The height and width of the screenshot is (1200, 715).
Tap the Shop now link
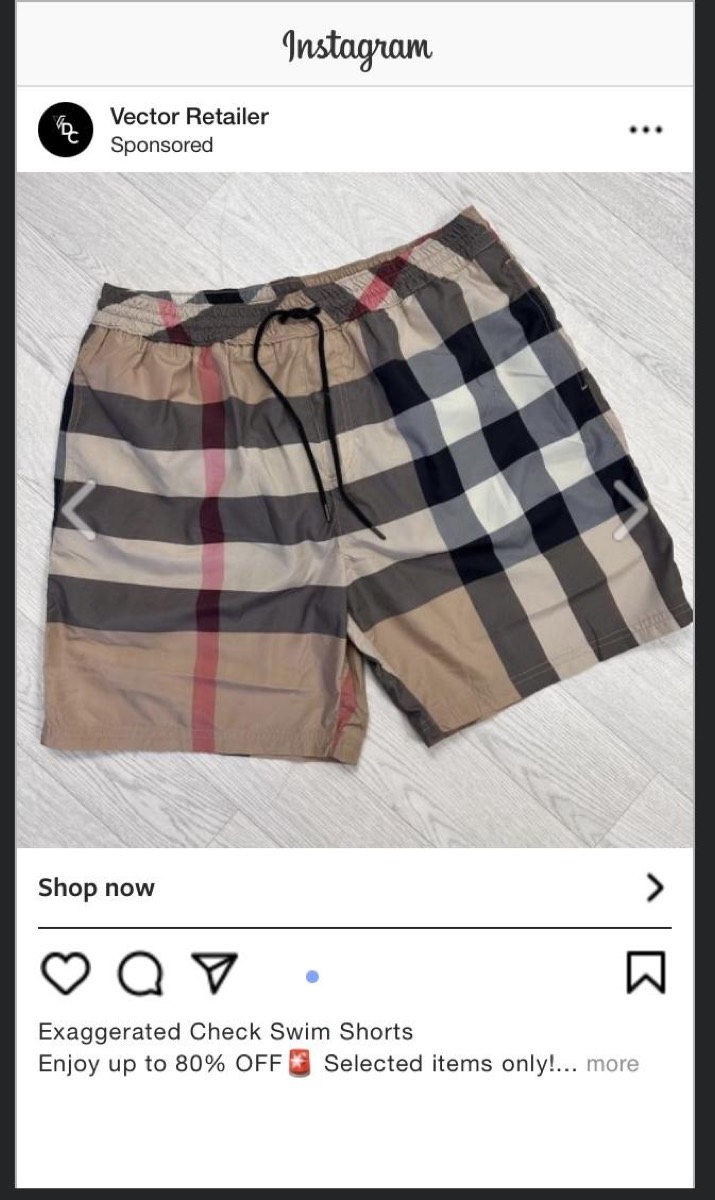(354, 888)
